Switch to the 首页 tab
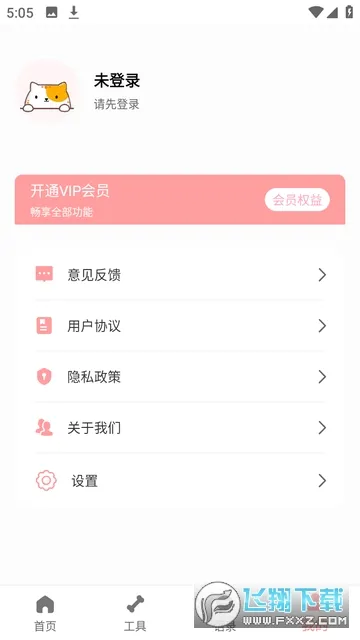The height and width of the screenshot is (640, 360). [x=45, y=613]
